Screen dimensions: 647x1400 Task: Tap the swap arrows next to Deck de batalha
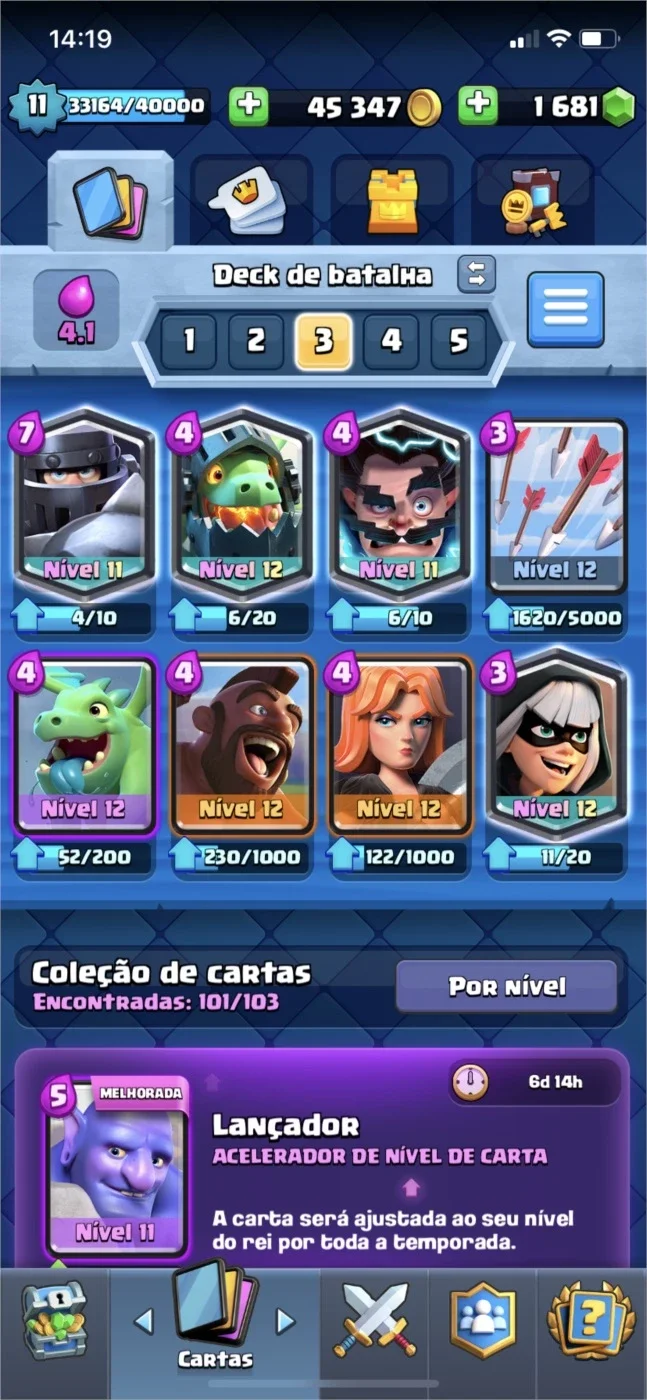[x=477, y=274]
